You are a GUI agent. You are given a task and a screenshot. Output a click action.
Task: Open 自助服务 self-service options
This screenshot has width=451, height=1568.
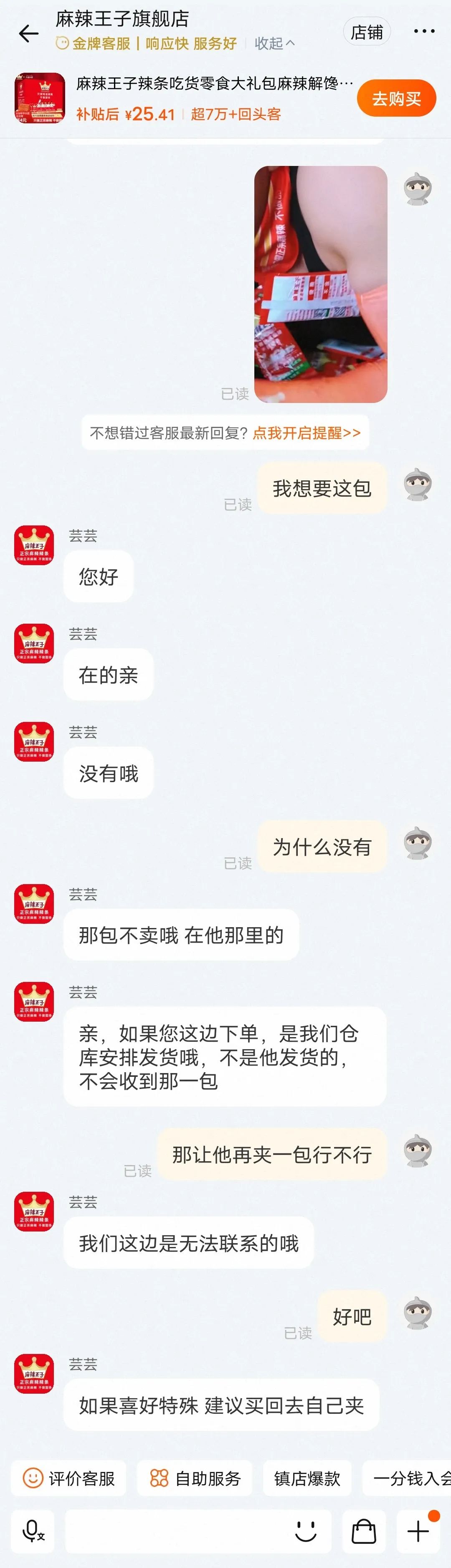[x=195, y=1478]
